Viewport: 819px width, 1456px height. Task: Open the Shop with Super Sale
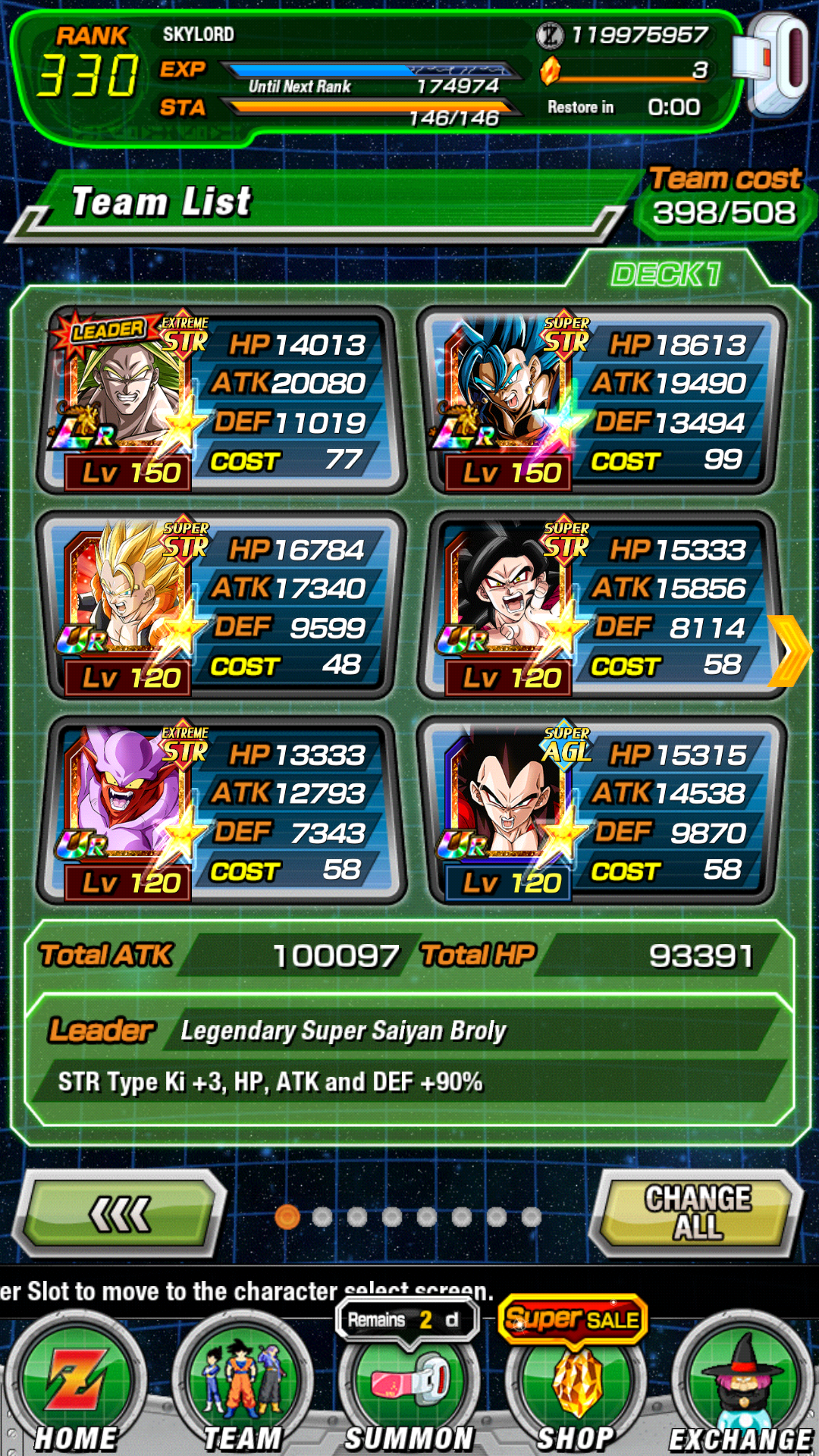click(x=575, y=1380)
